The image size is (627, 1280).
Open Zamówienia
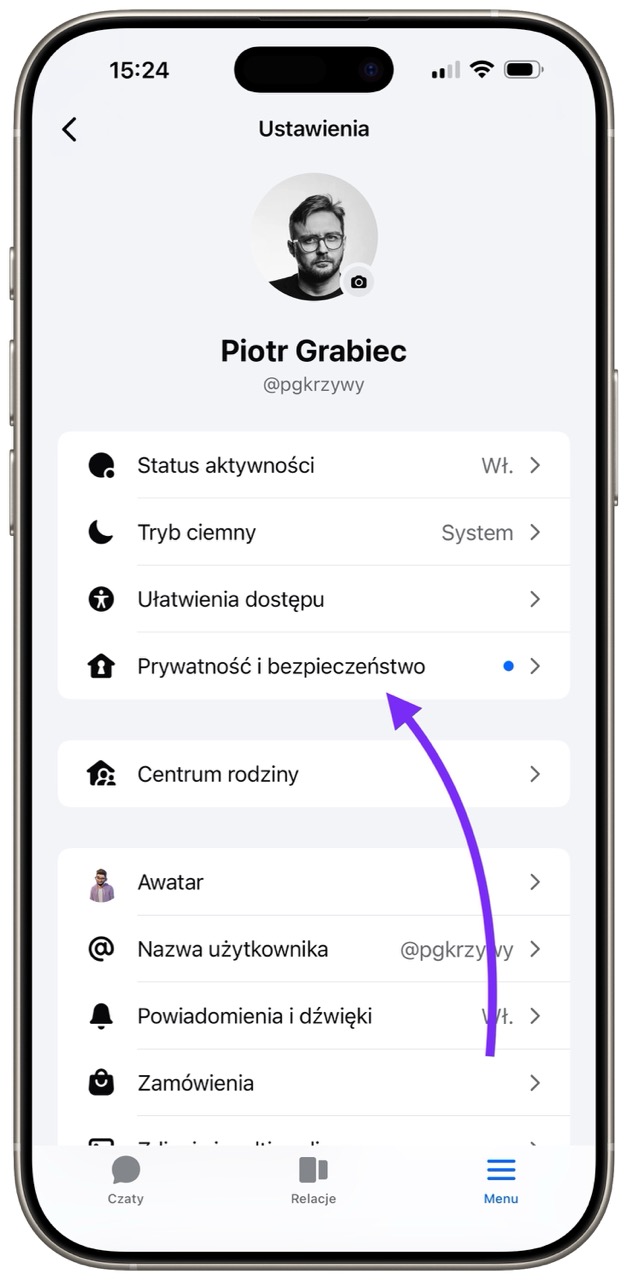point(313,1083)
